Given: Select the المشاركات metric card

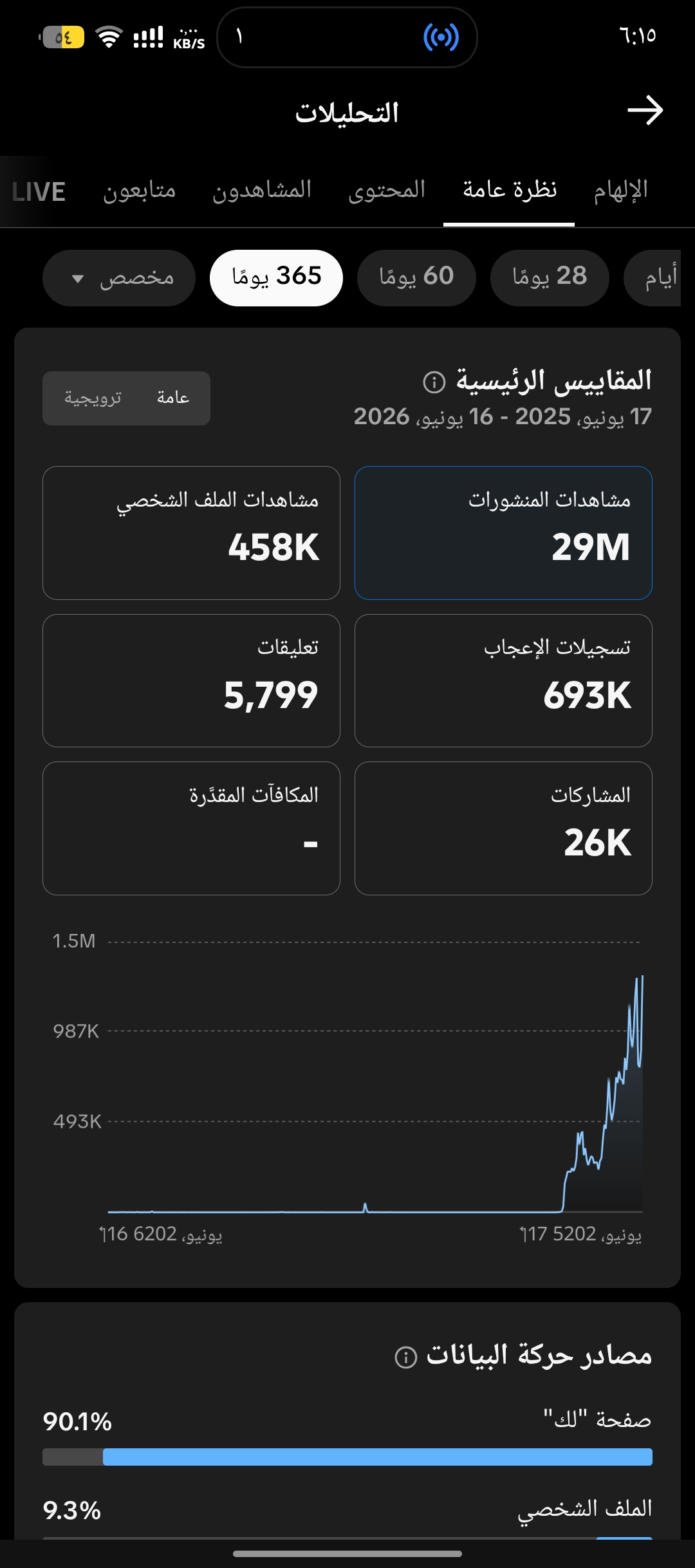Looking at the screenshot, I should (x=503, y=828).
